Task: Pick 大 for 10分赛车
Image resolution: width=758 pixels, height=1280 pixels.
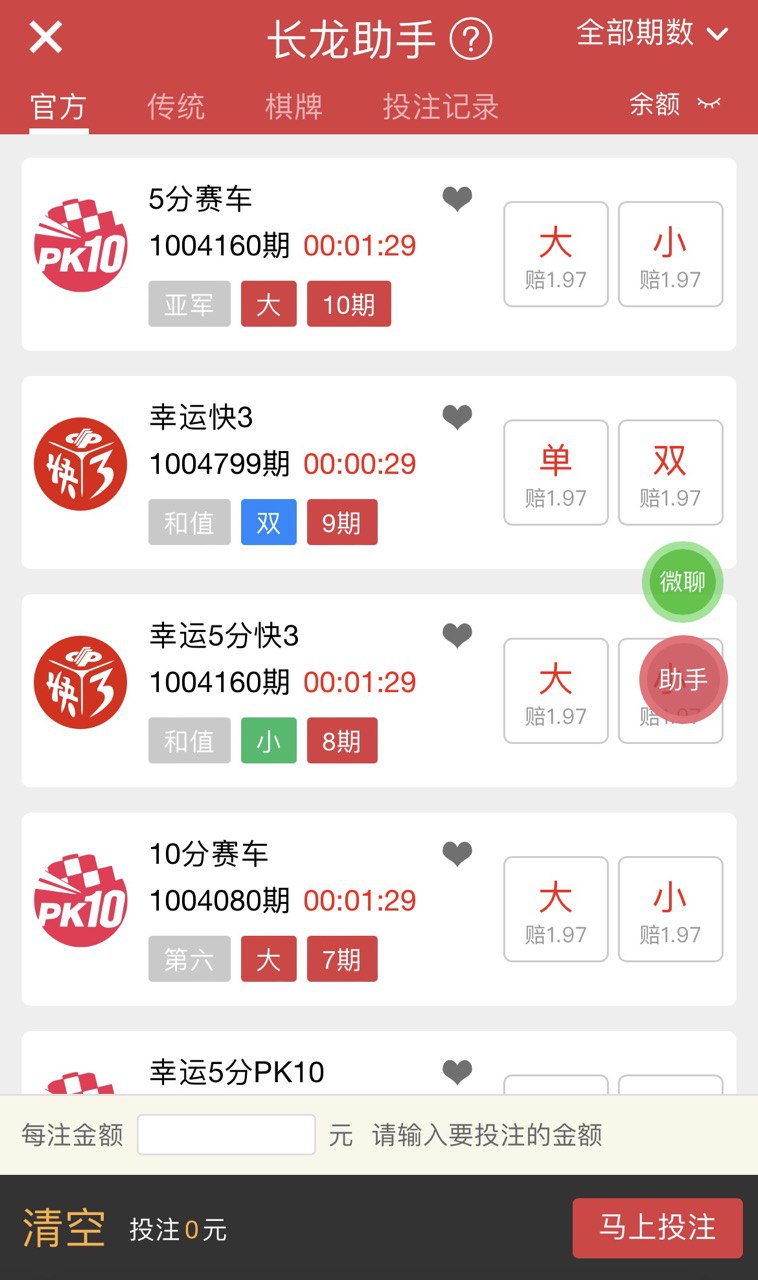Action: (x=555, y=909)
